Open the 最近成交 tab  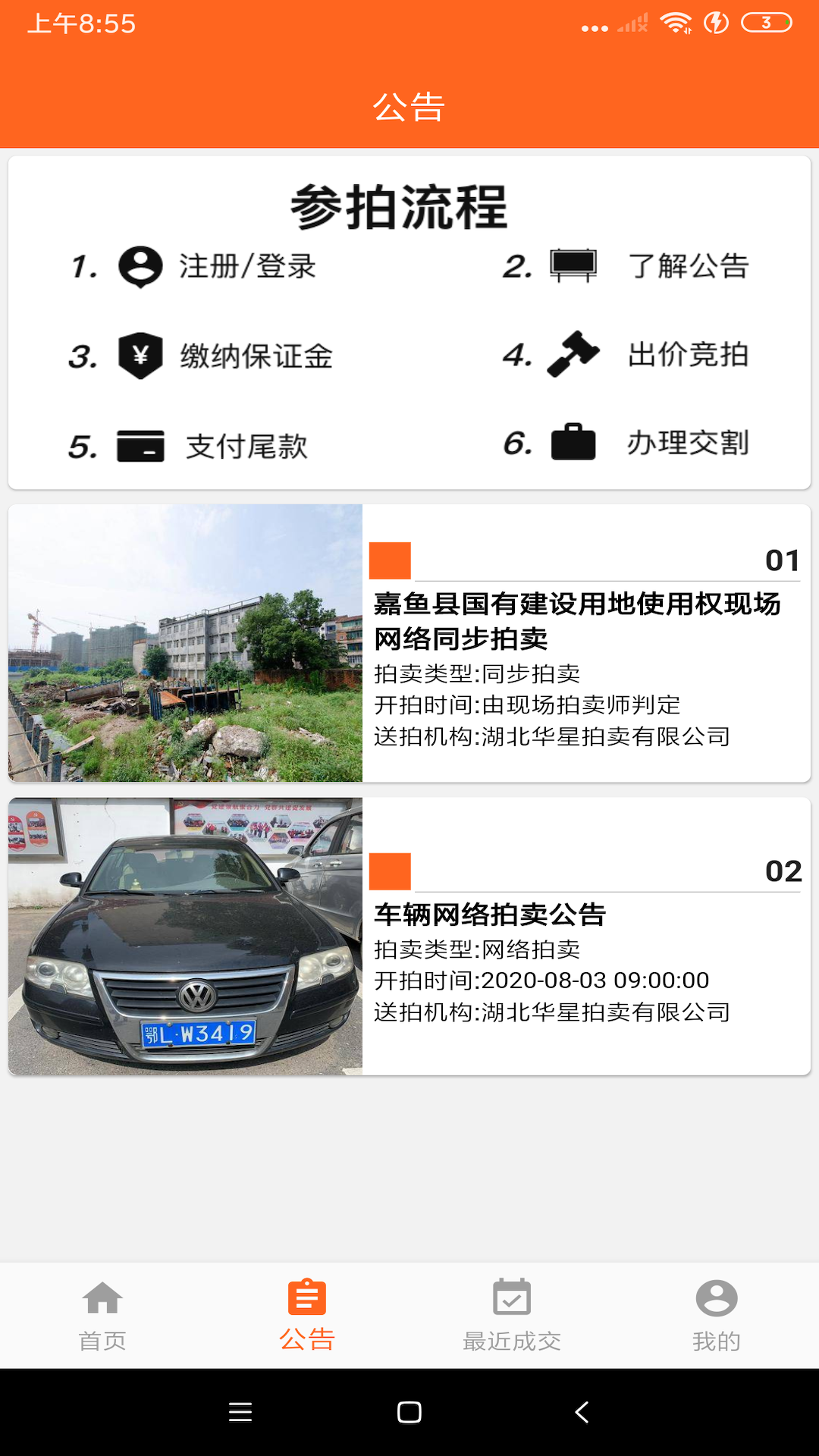tap(512, 1316)
